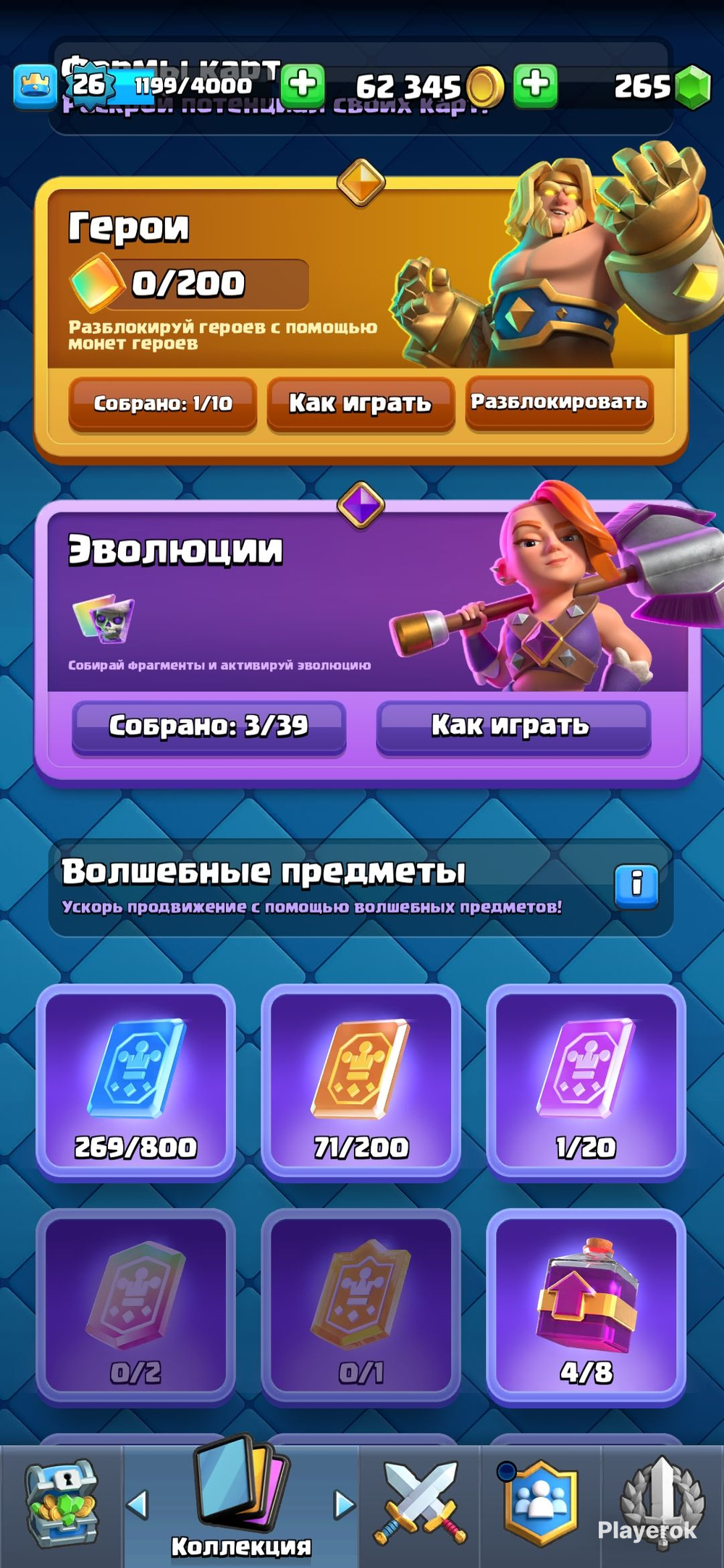Tap Разблокировать to unlock heroes

point(559,402)
